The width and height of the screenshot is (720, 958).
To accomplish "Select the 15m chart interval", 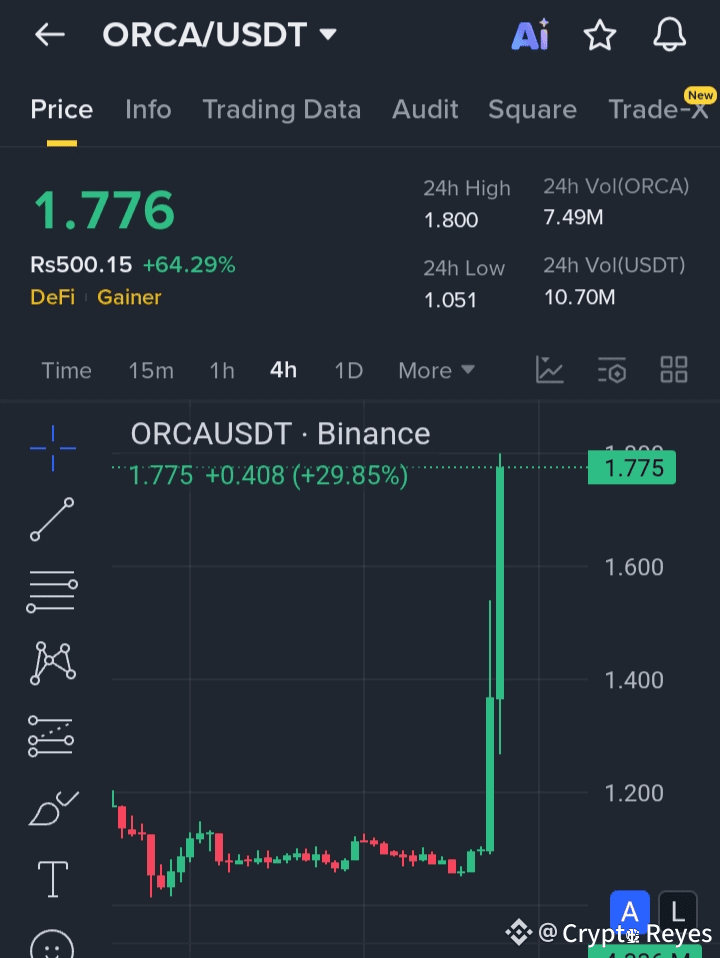I will [151, 370].
